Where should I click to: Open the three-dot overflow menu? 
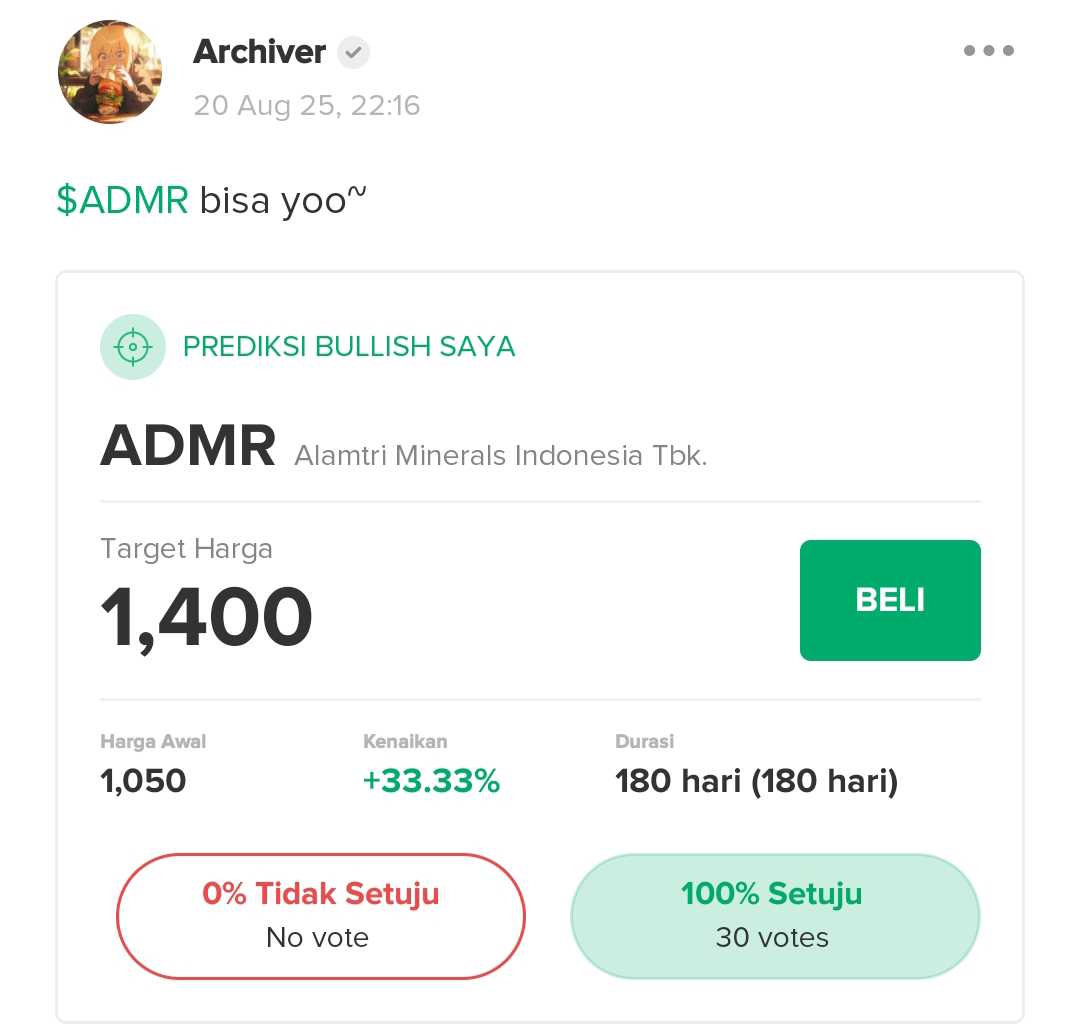(988, 51)
